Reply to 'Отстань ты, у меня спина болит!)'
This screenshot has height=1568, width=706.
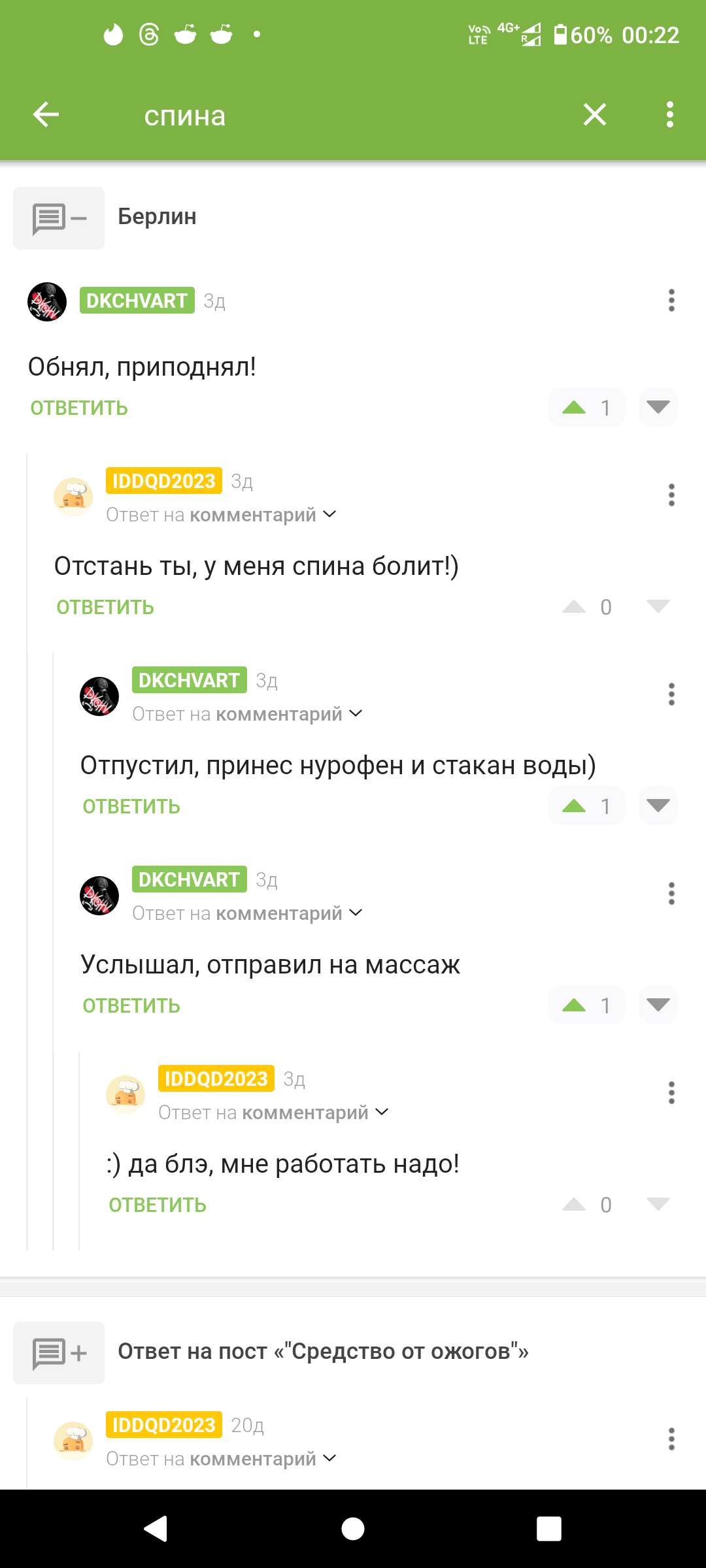[105, 607]
